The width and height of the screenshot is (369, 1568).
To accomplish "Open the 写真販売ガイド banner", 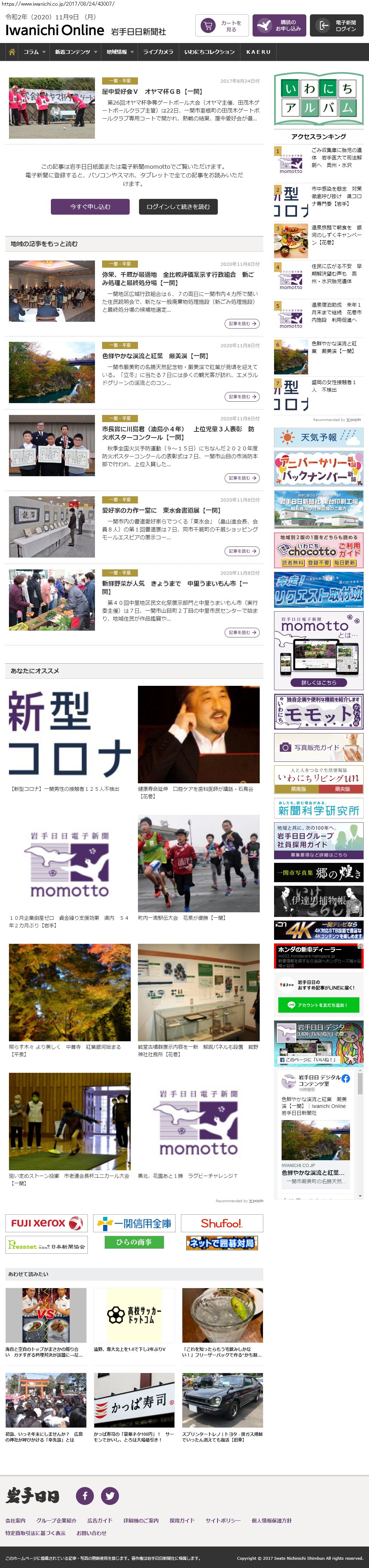I will pyautogui.click(x=318, y=747).
